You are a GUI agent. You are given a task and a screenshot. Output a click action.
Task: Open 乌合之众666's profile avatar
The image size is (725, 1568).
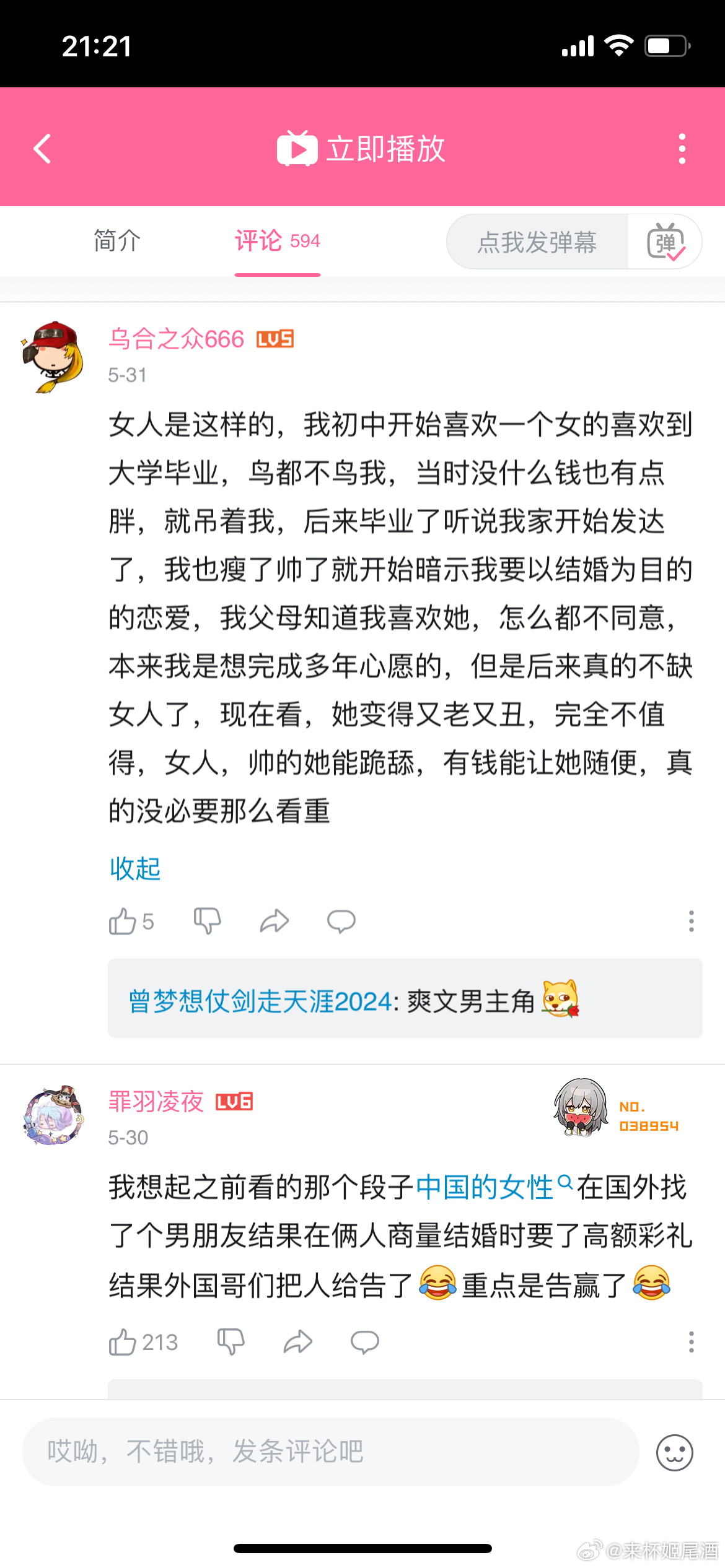[53, 357]
